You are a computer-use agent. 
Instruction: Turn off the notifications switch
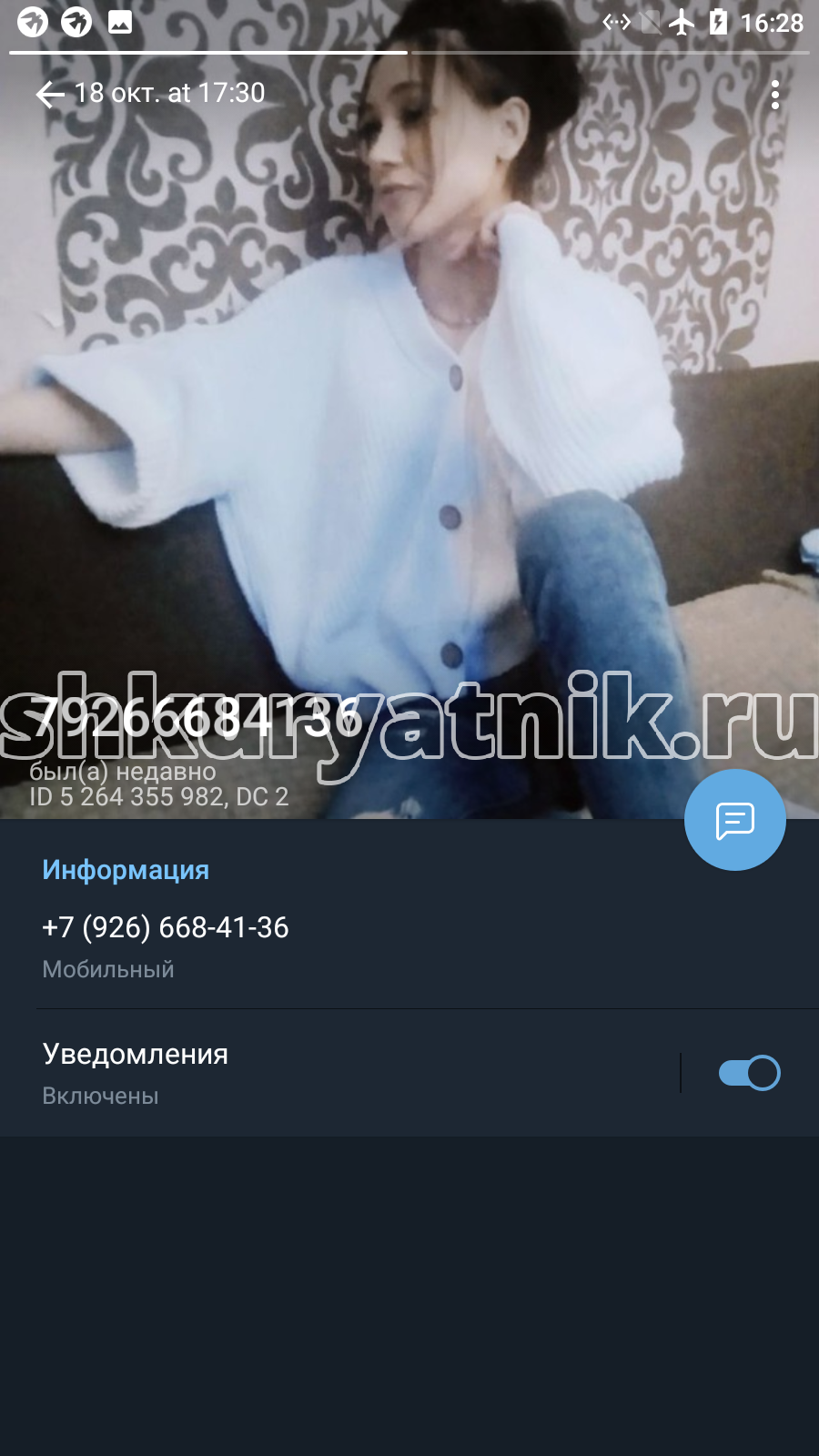(x=749, y=1073)
